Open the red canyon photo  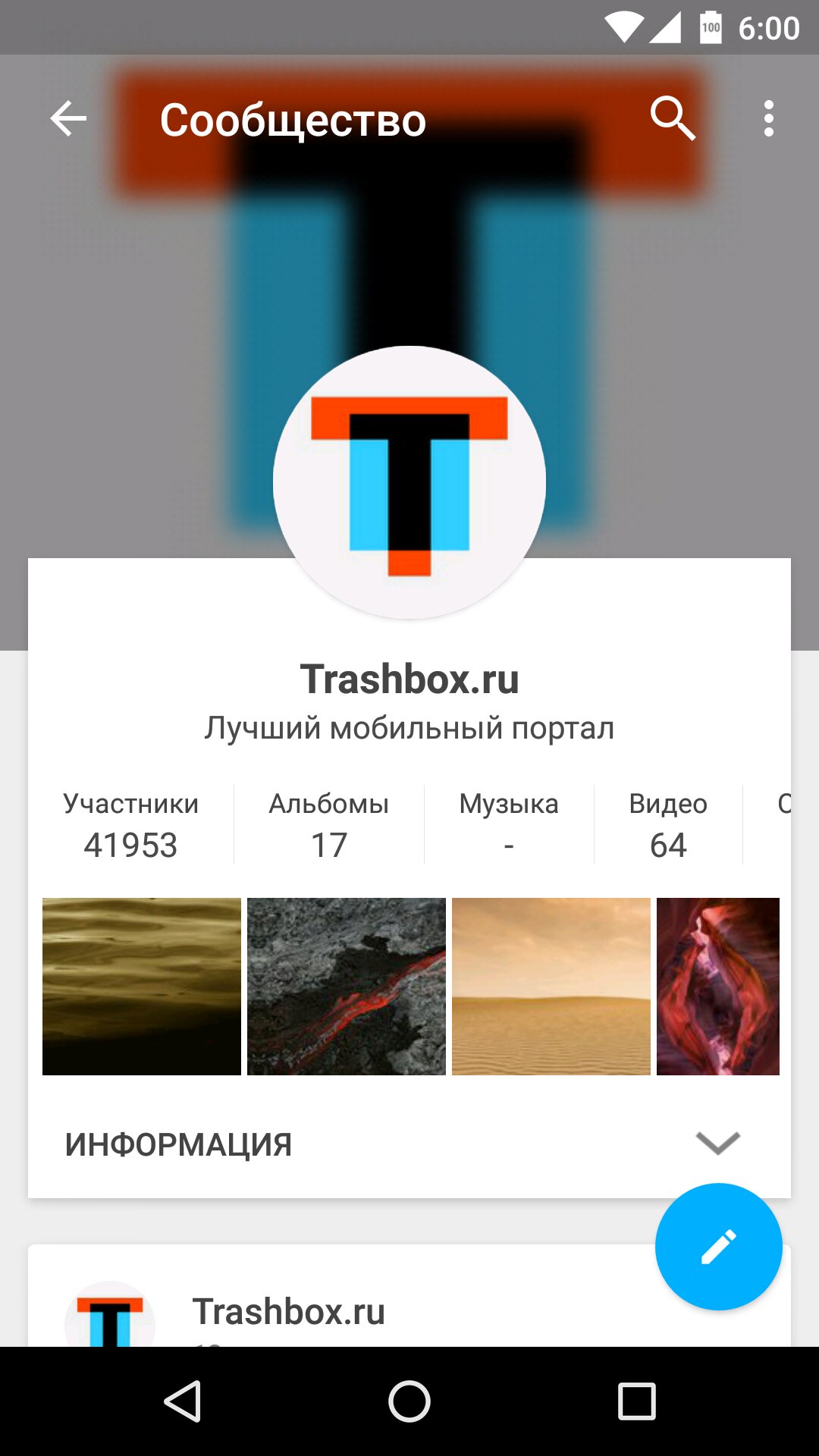point(718,986)
